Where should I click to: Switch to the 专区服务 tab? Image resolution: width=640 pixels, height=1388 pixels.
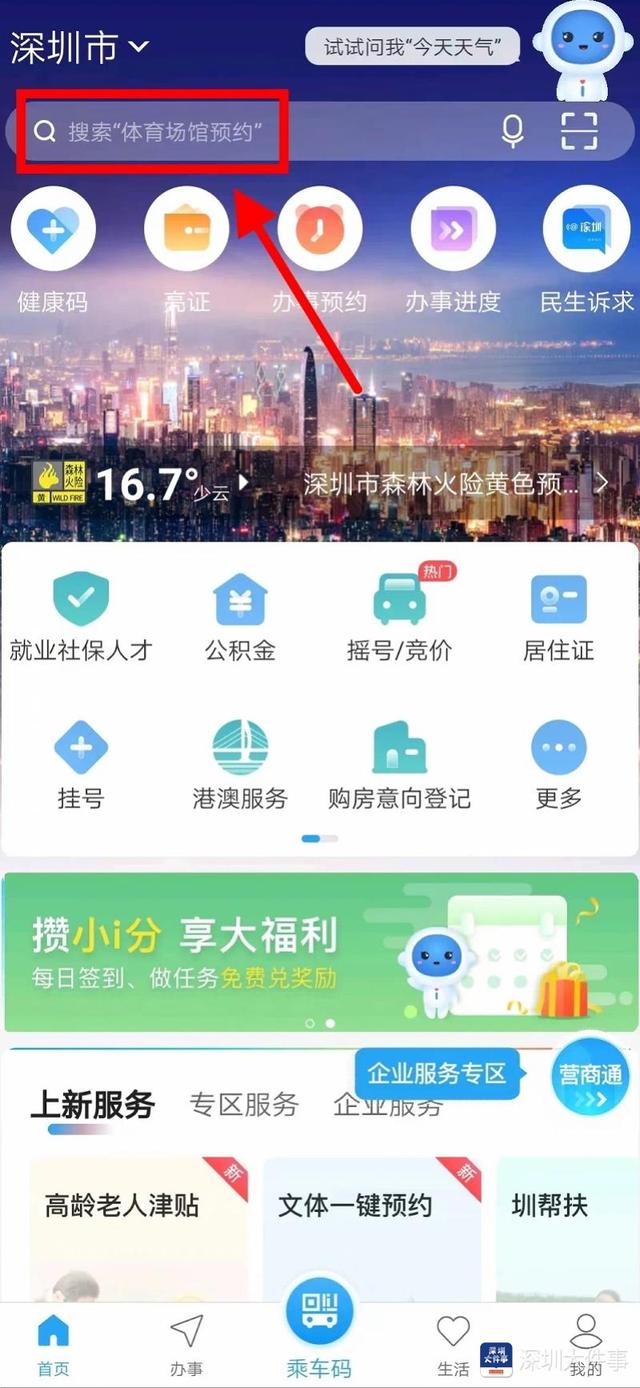pyautogui.click(x=244, y=1105)
